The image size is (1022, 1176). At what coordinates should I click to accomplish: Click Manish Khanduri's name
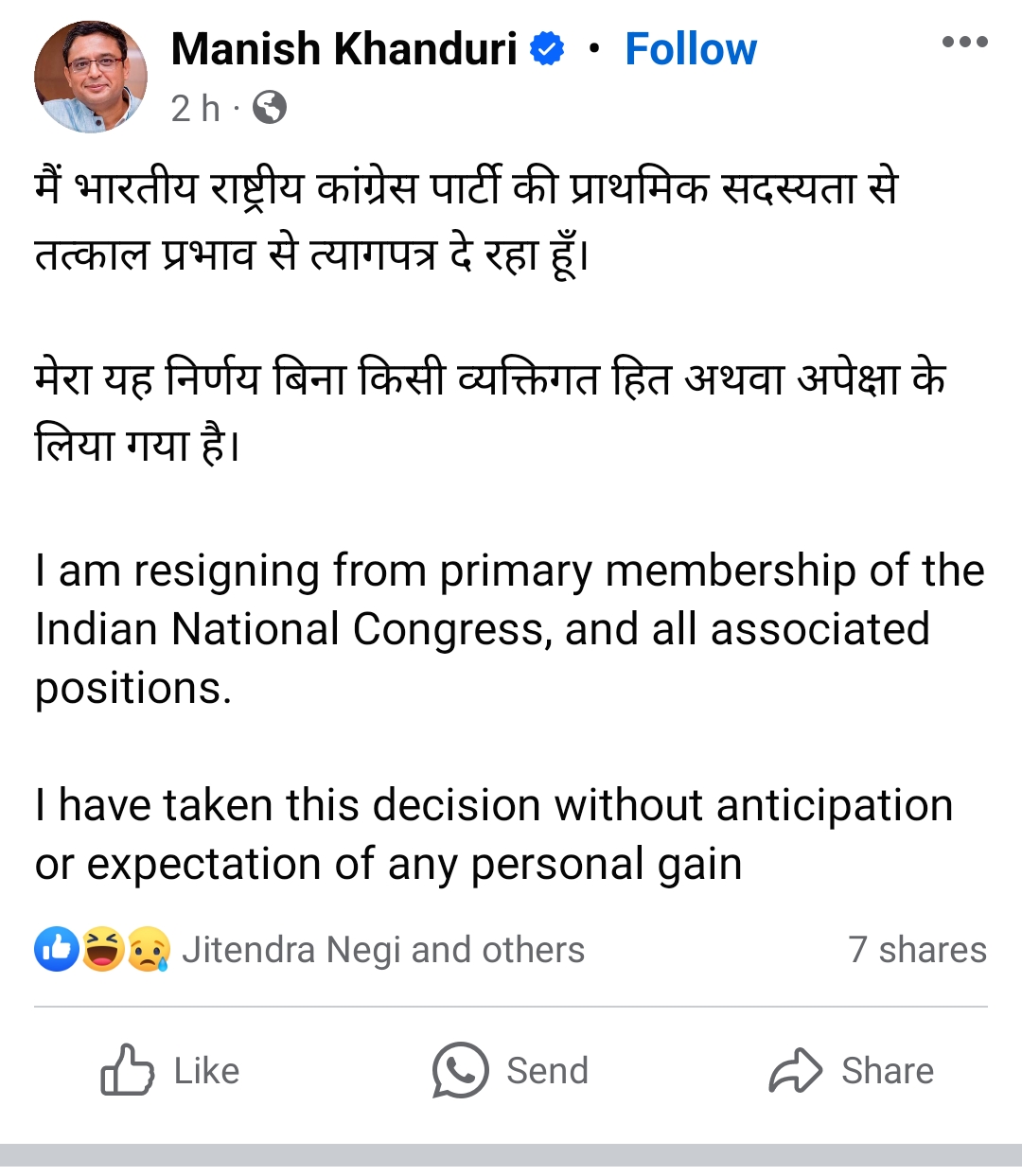coord(346,49)
